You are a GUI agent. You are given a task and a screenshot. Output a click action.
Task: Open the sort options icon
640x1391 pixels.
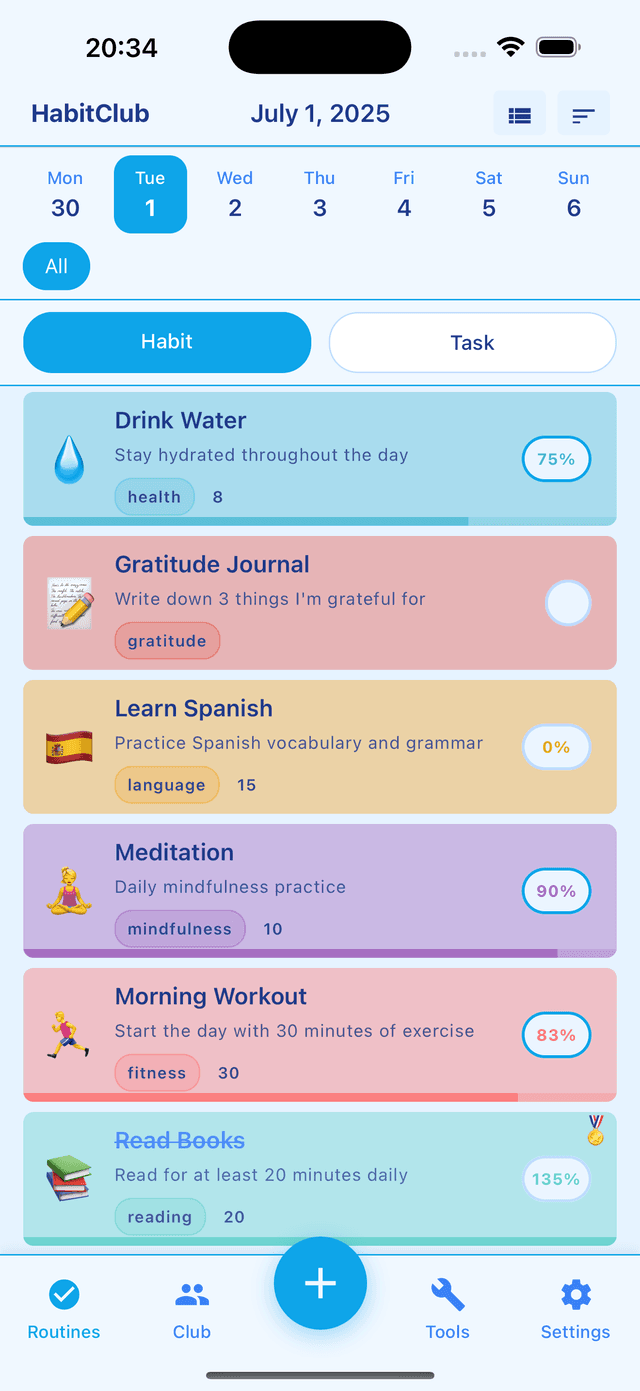click(583, 115)
